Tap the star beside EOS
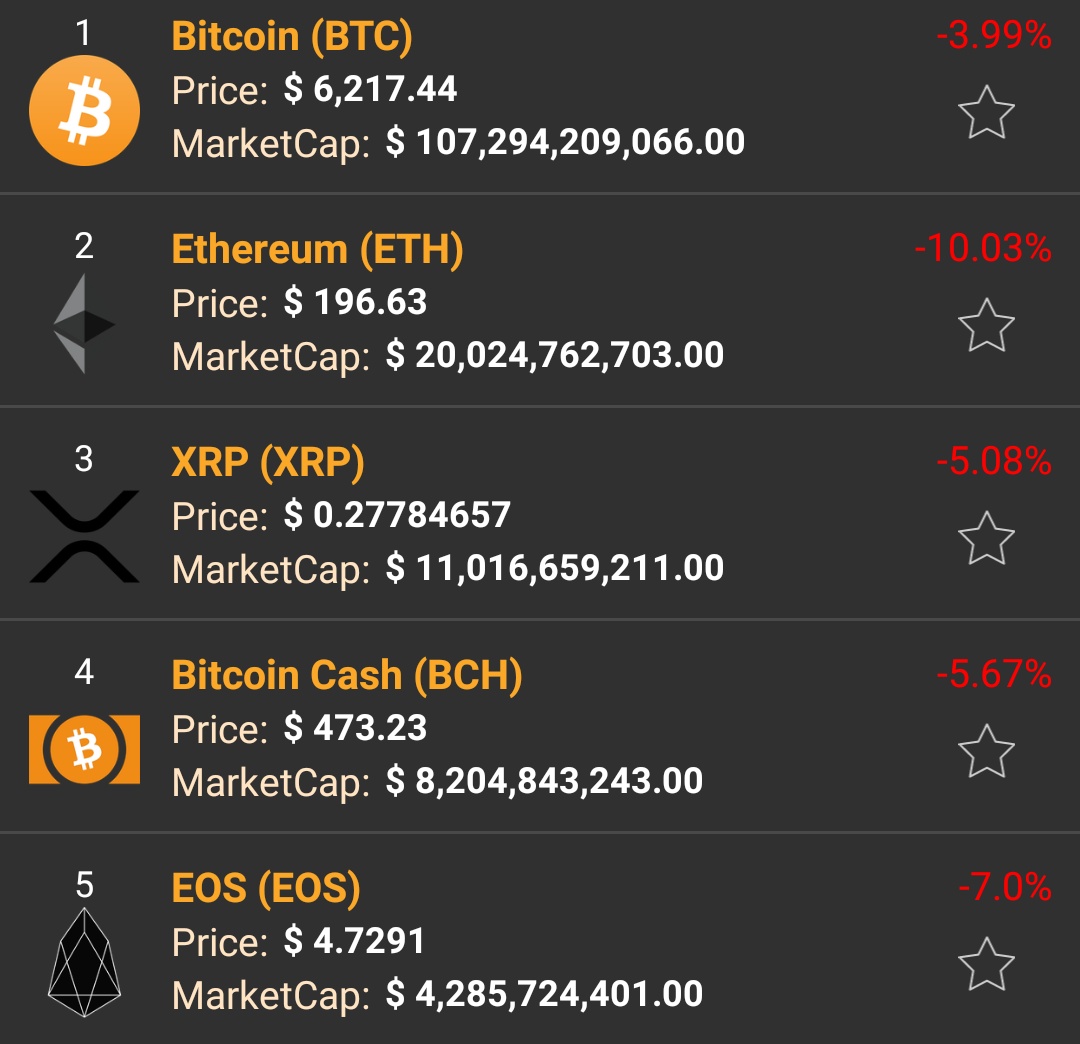 tap(986, 964)
